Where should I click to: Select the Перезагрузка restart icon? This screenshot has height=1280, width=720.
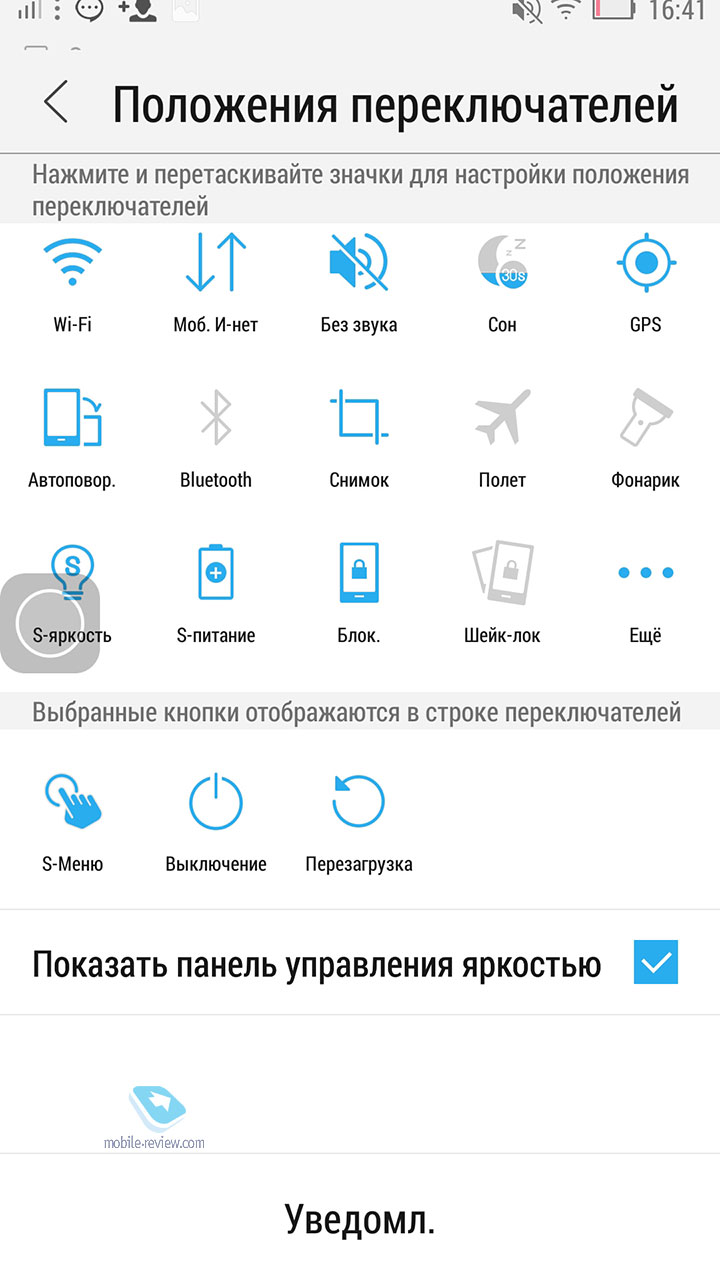359,802
